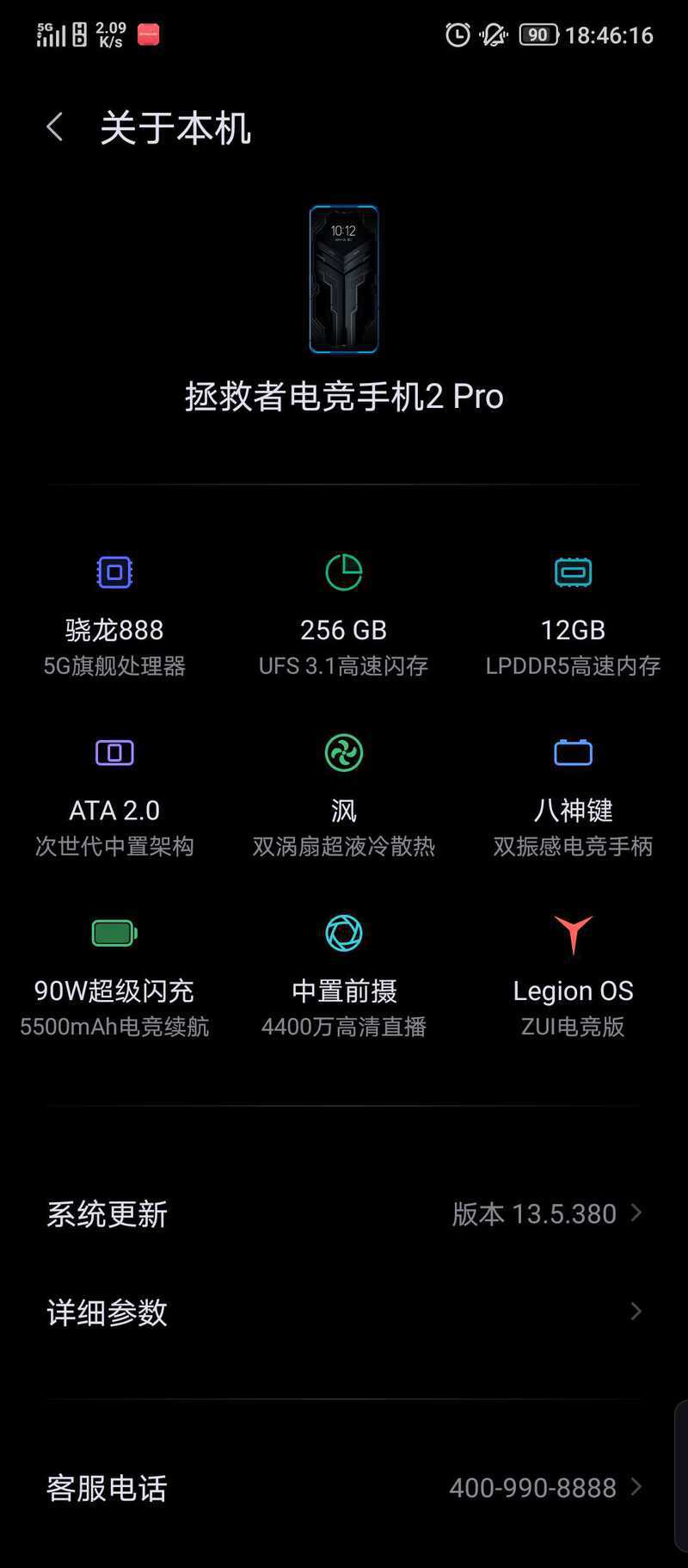Viewport: 688px width, 1568px height.
Task: Tap 客服电话 400-990-8888 row
Action: click(344, 1487)
